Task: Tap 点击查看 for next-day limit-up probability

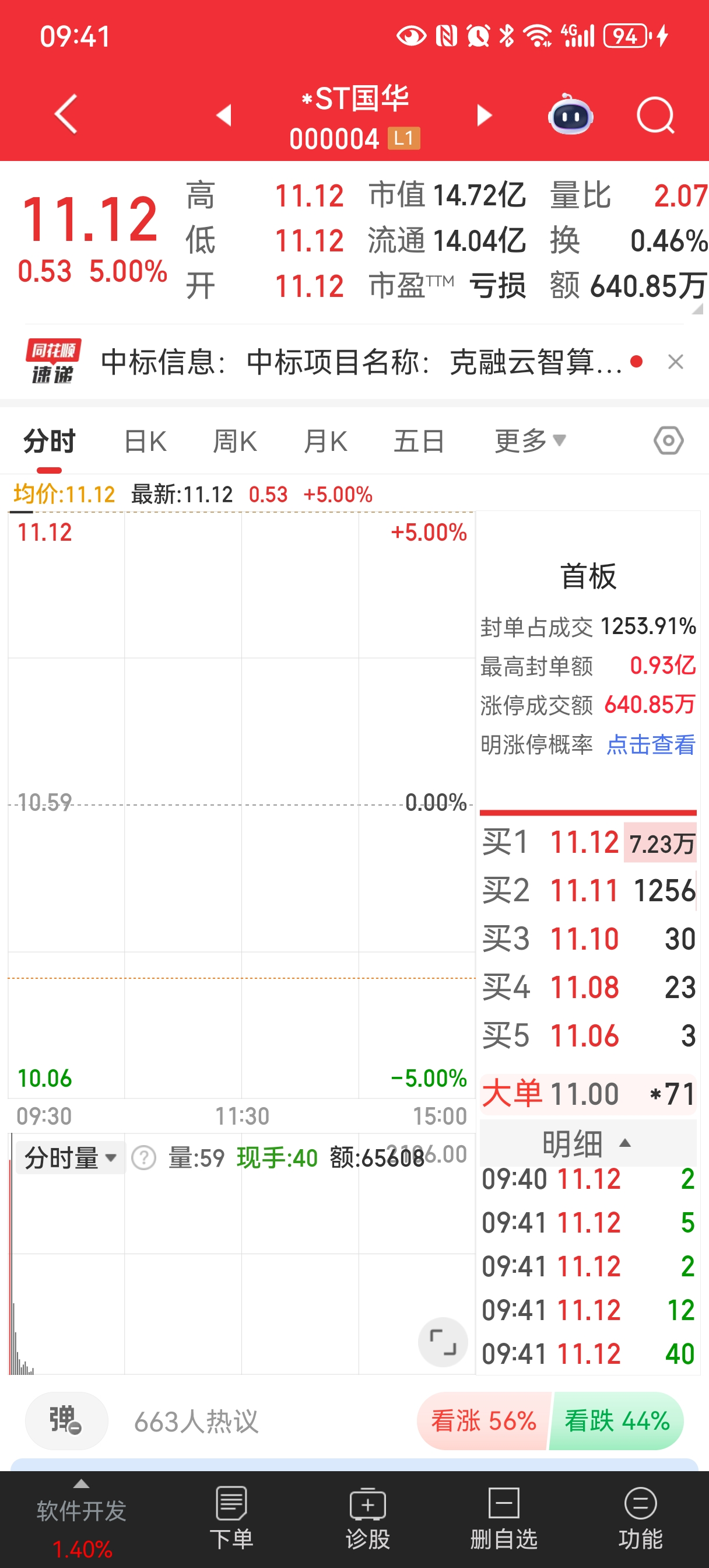Action: 651,744
